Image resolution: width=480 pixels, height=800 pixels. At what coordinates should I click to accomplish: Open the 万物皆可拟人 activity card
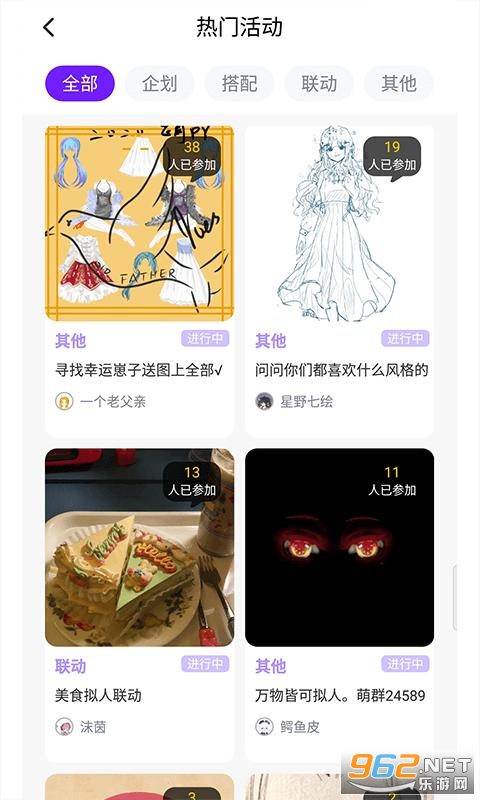click(x=340, y=606)
